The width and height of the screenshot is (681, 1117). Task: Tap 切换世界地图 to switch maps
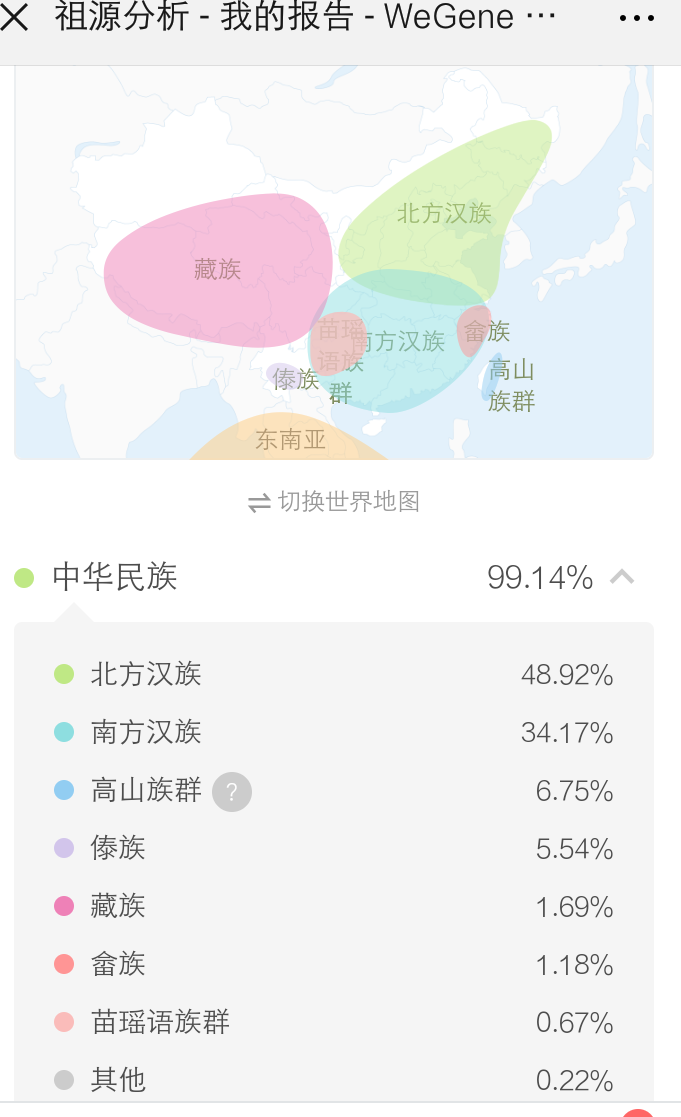pyautogui.click(x=333, y=502)
